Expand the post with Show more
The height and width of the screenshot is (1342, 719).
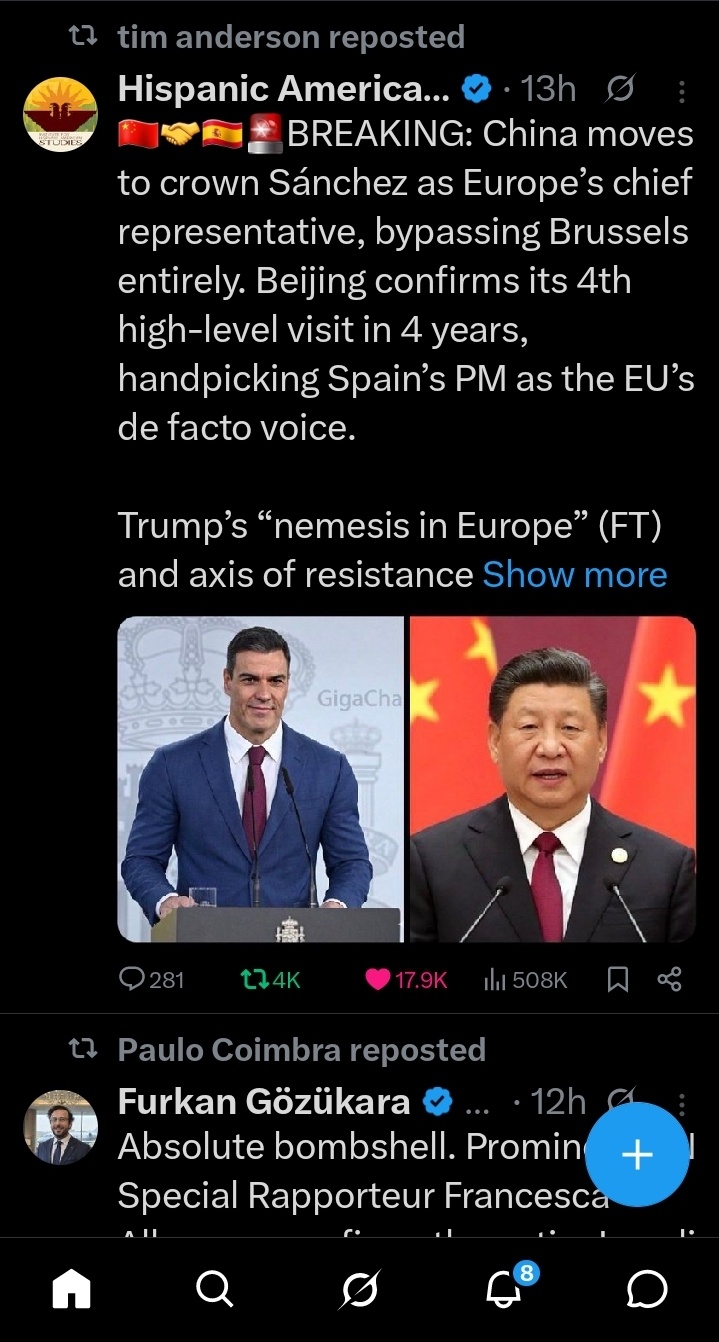(574, 575)
